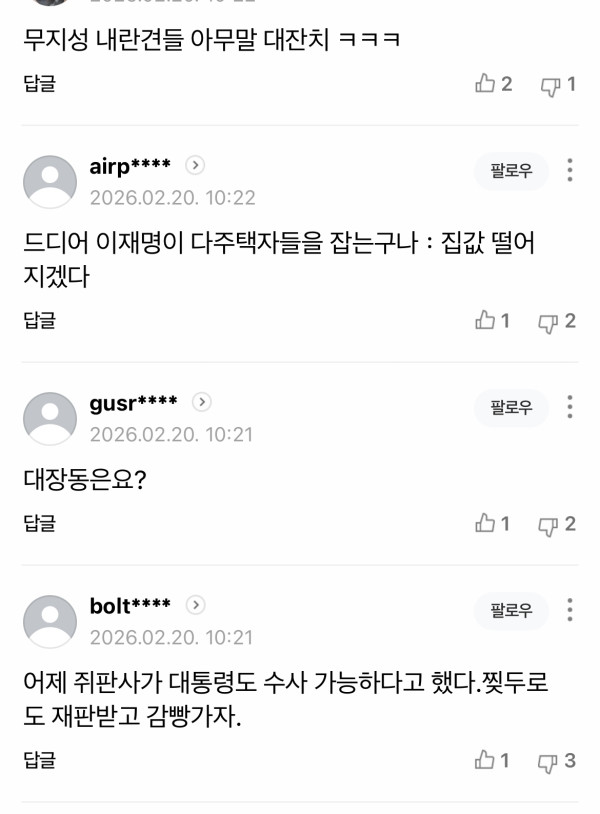View bolt**** profile avatar
The width and height of the screenshot is (600, 814).
pos(50,621)
